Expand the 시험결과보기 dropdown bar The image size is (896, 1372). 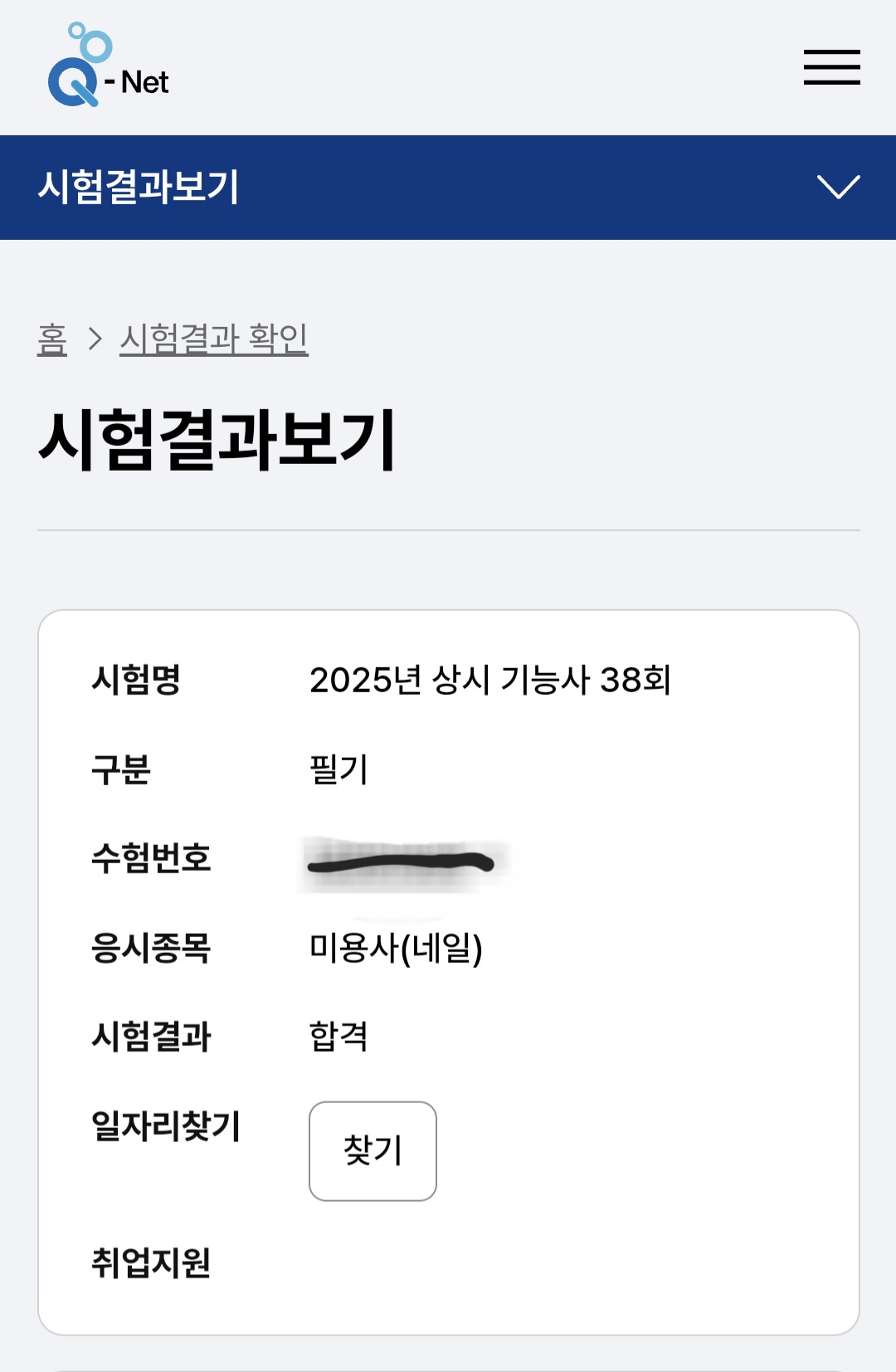point(838,187)
